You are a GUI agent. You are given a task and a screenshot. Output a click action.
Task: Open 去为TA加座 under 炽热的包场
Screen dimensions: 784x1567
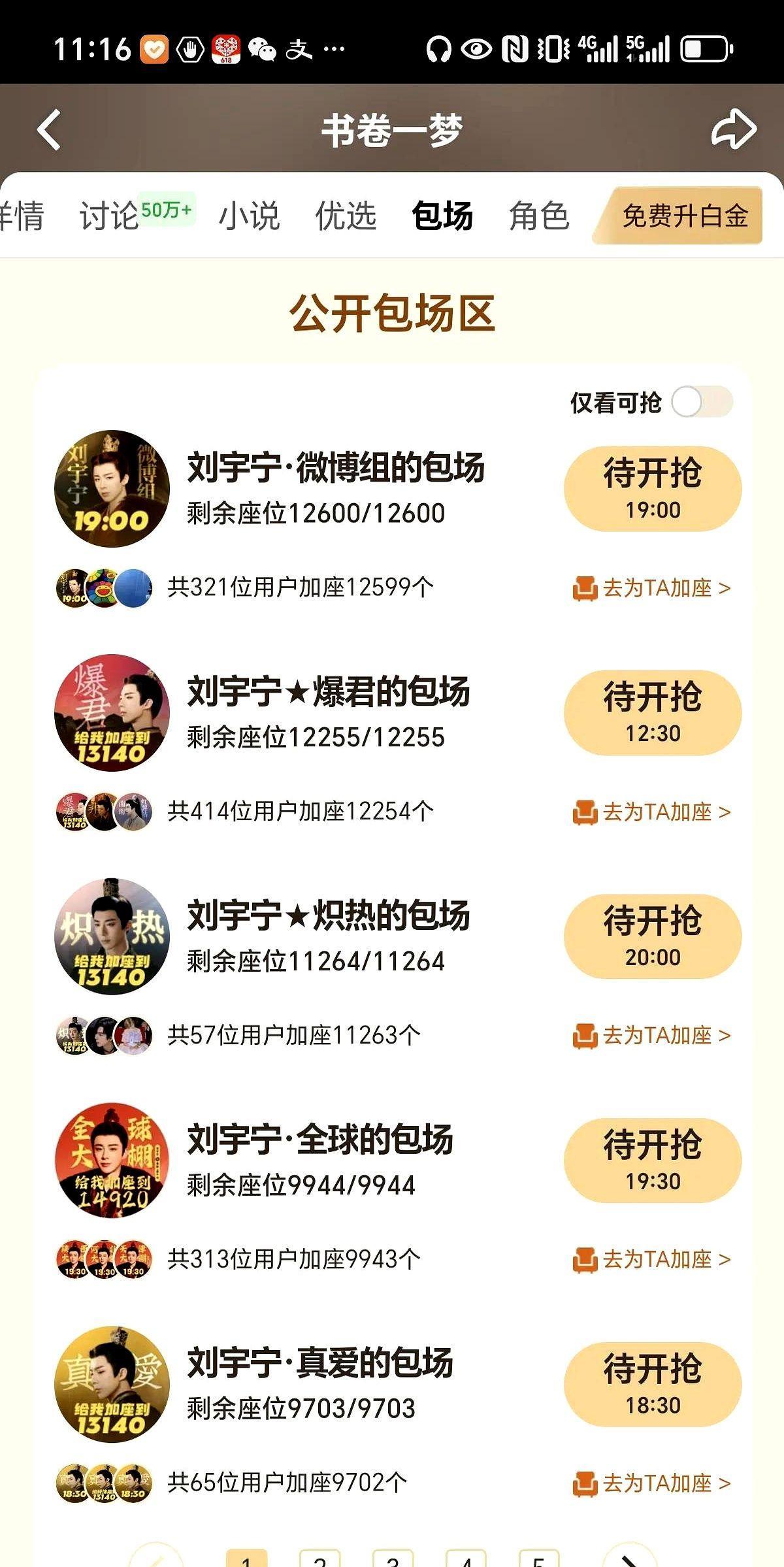click(651, 1035)
